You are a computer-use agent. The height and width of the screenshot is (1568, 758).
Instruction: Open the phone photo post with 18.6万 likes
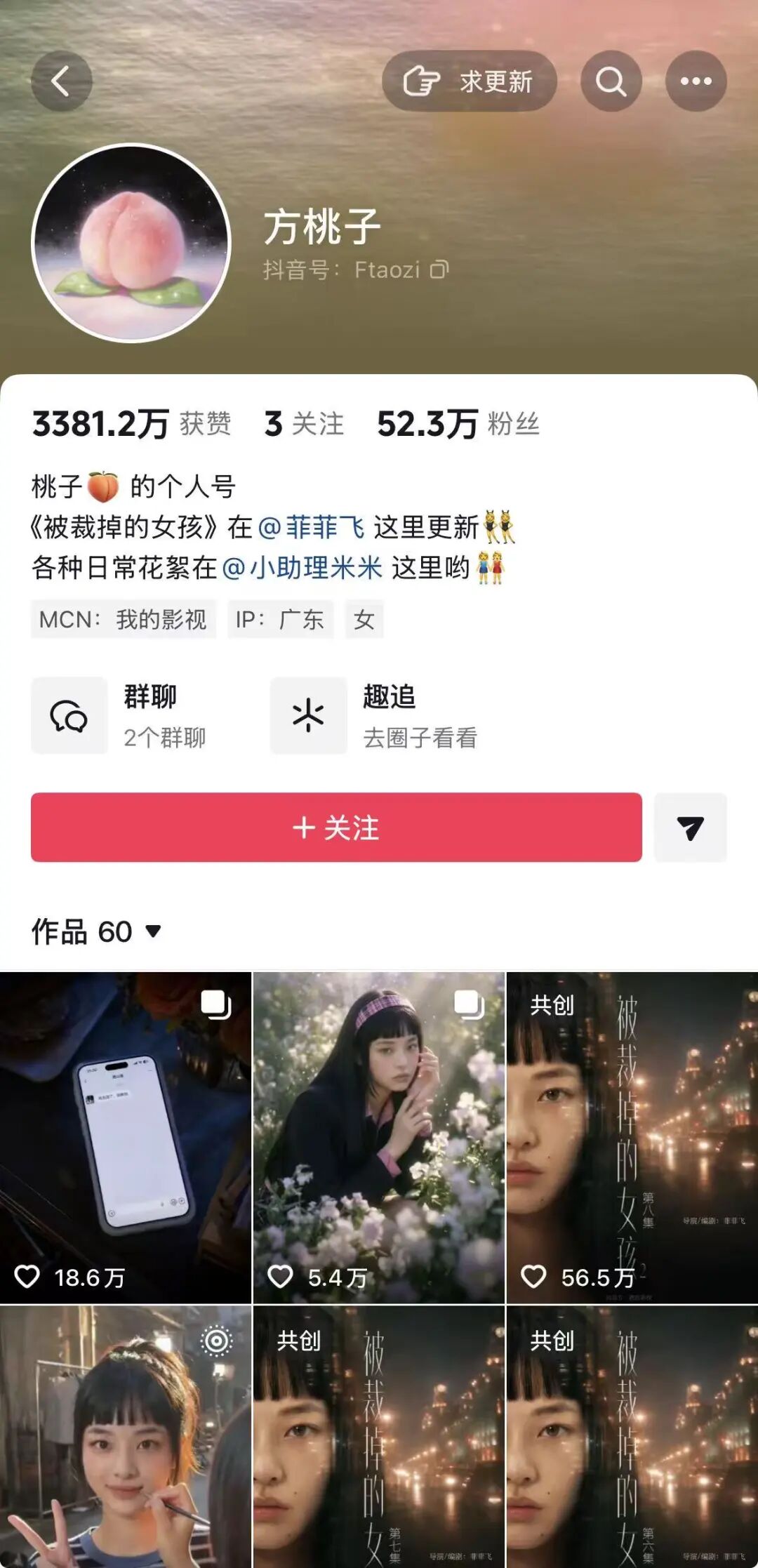126,1138
